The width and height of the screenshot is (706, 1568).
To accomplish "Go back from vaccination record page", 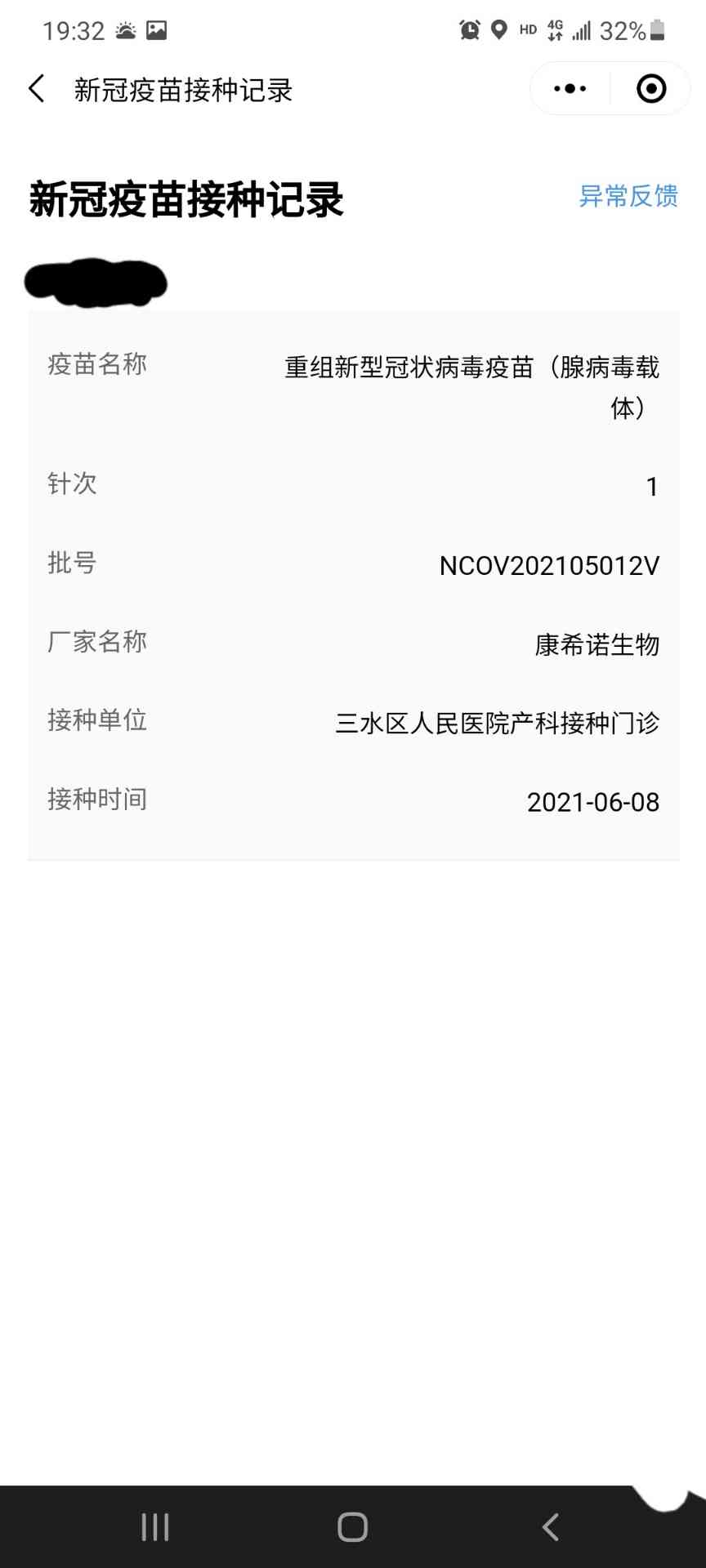I will coord(37,89).
